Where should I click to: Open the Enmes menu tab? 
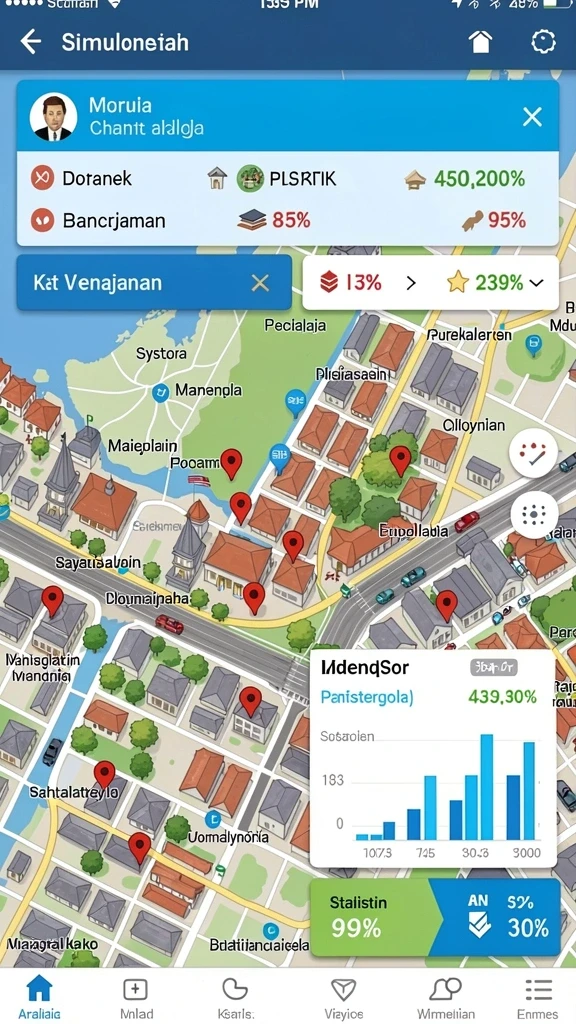538,997
